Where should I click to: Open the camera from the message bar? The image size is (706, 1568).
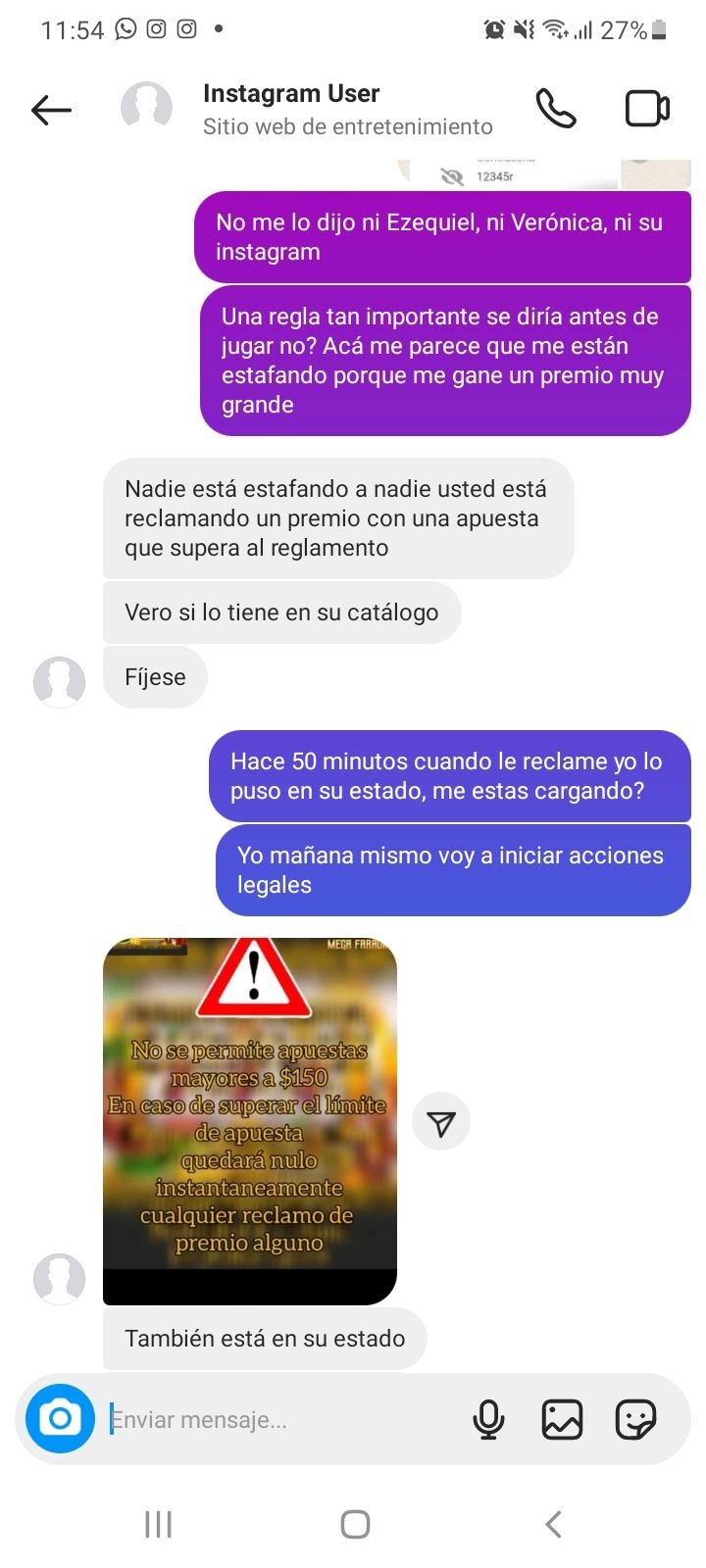pos(60,1418)
